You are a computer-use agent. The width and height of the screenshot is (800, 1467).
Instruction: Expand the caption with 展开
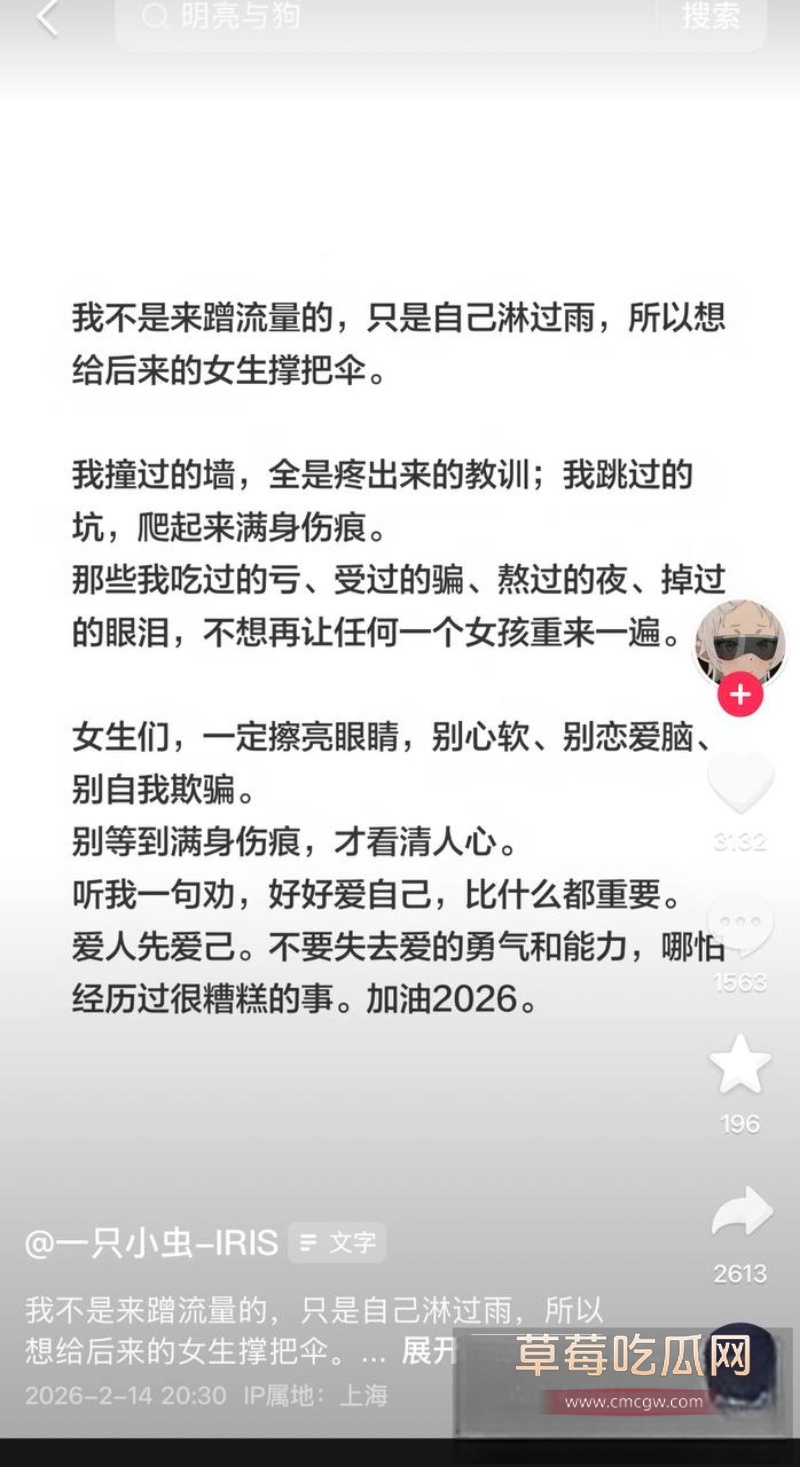tap(429, 1352)
